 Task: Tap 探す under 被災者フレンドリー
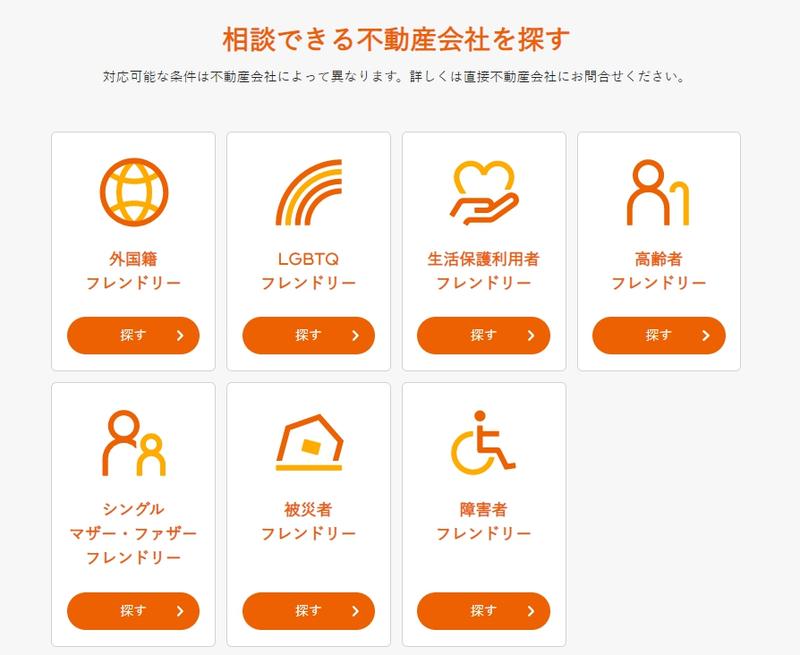pos(308,610)
